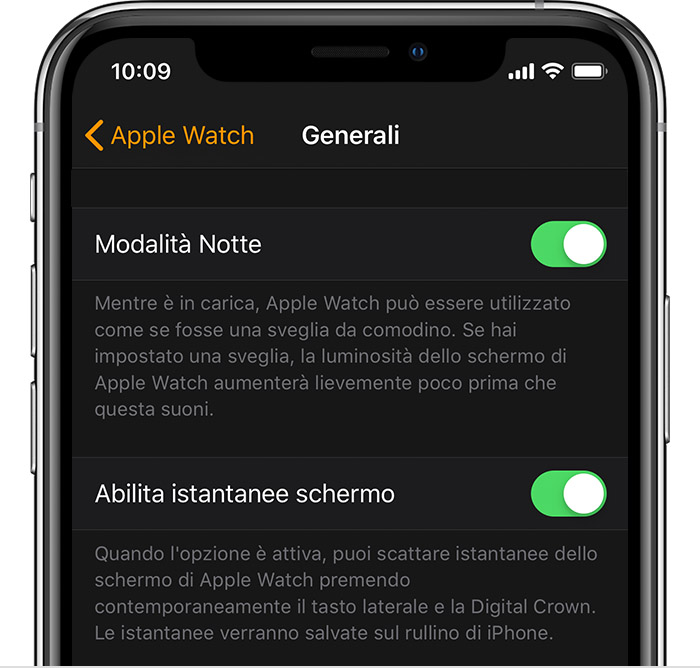Go back to Apple Watch settings
Viewport: 700px width, 668px height.
point(170,136)
